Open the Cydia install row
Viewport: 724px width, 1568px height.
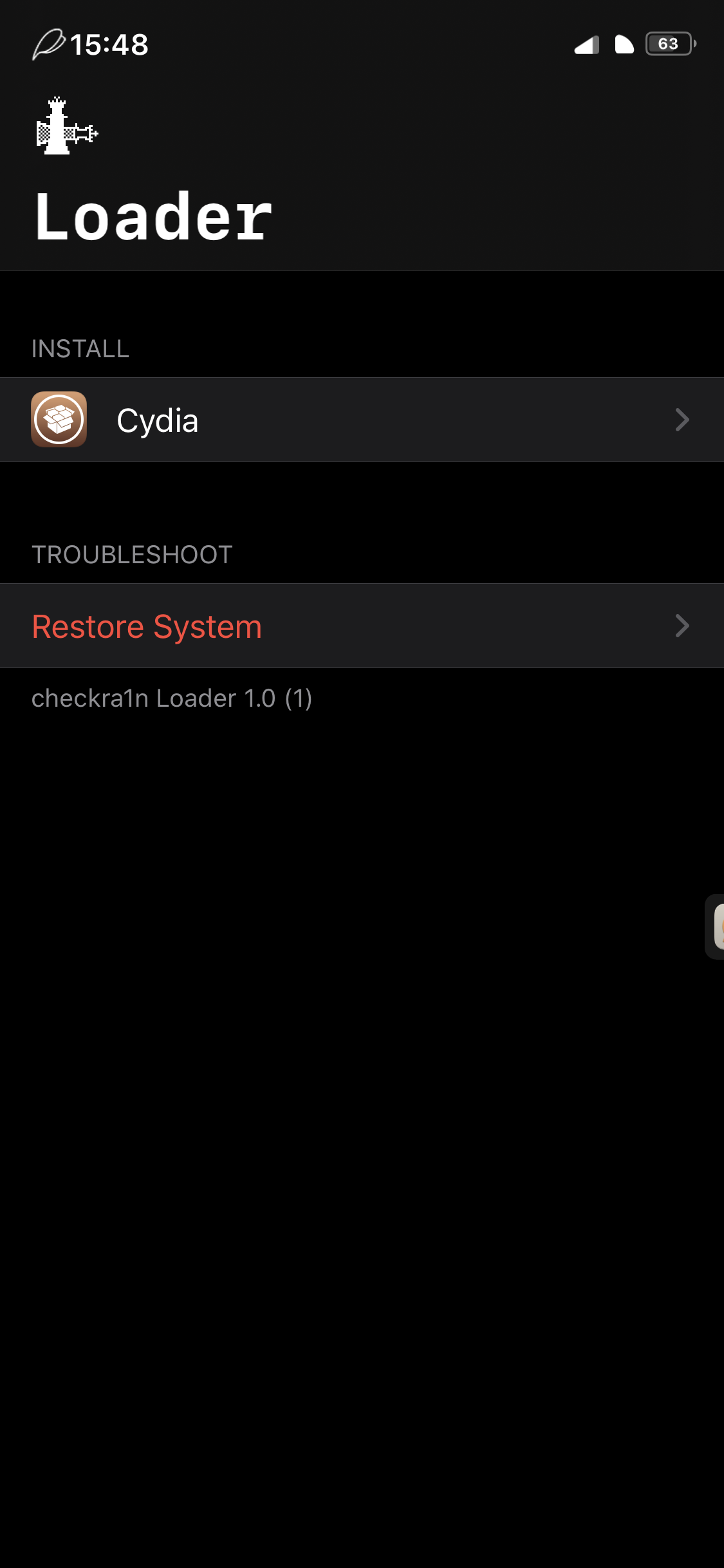coord(360,420)
